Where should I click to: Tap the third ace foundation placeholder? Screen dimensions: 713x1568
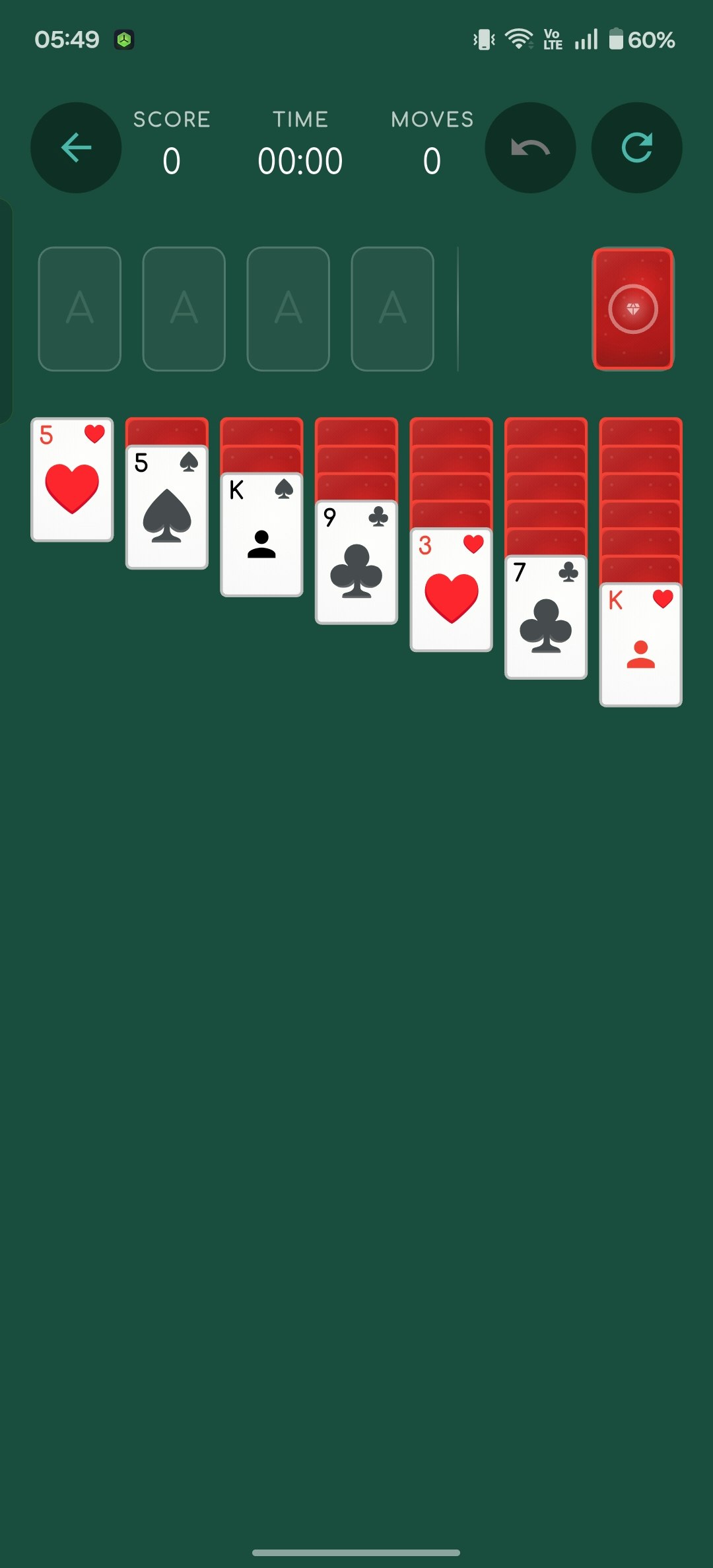289,308
